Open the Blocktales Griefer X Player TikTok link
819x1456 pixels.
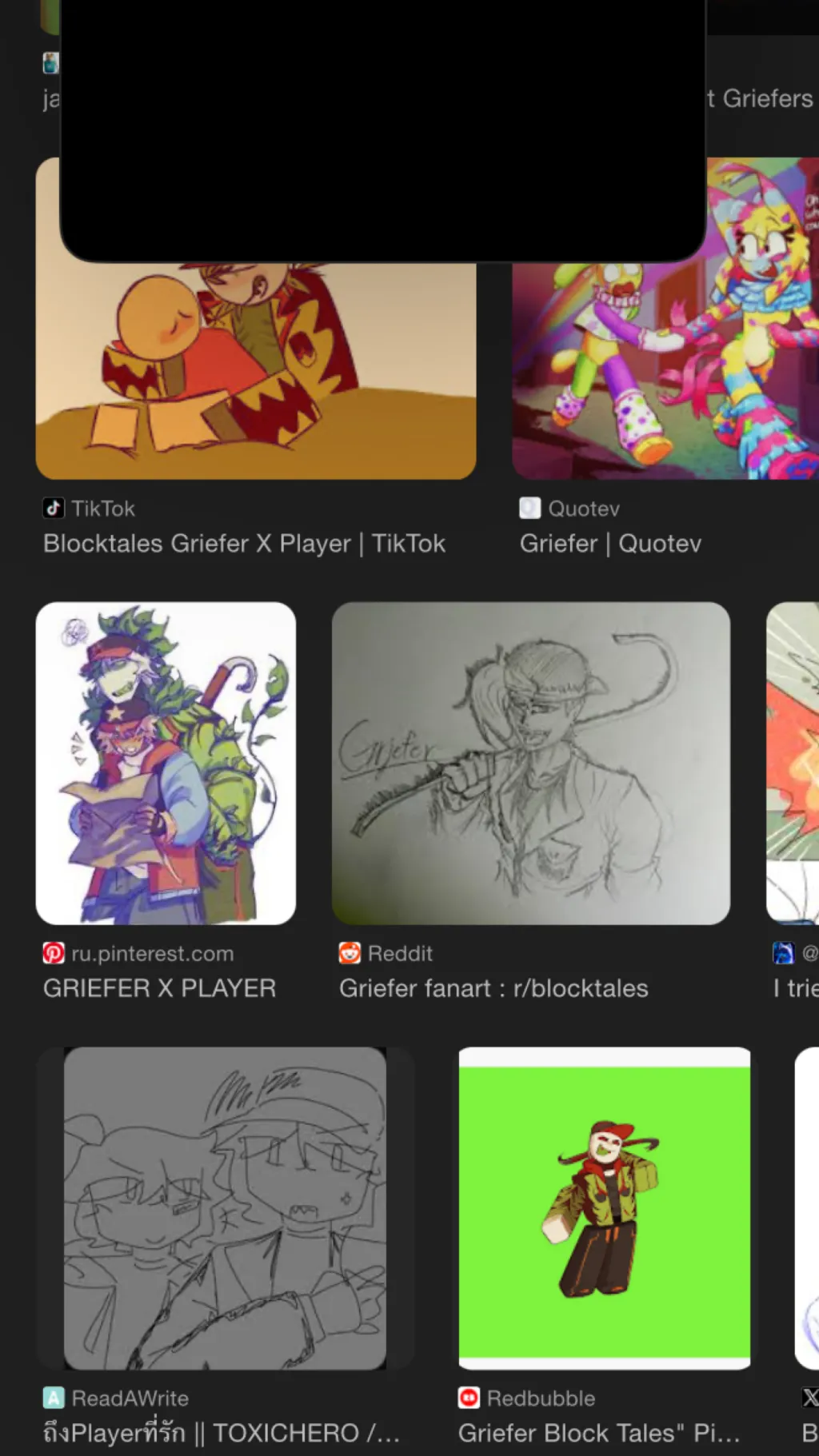(244, 544)
